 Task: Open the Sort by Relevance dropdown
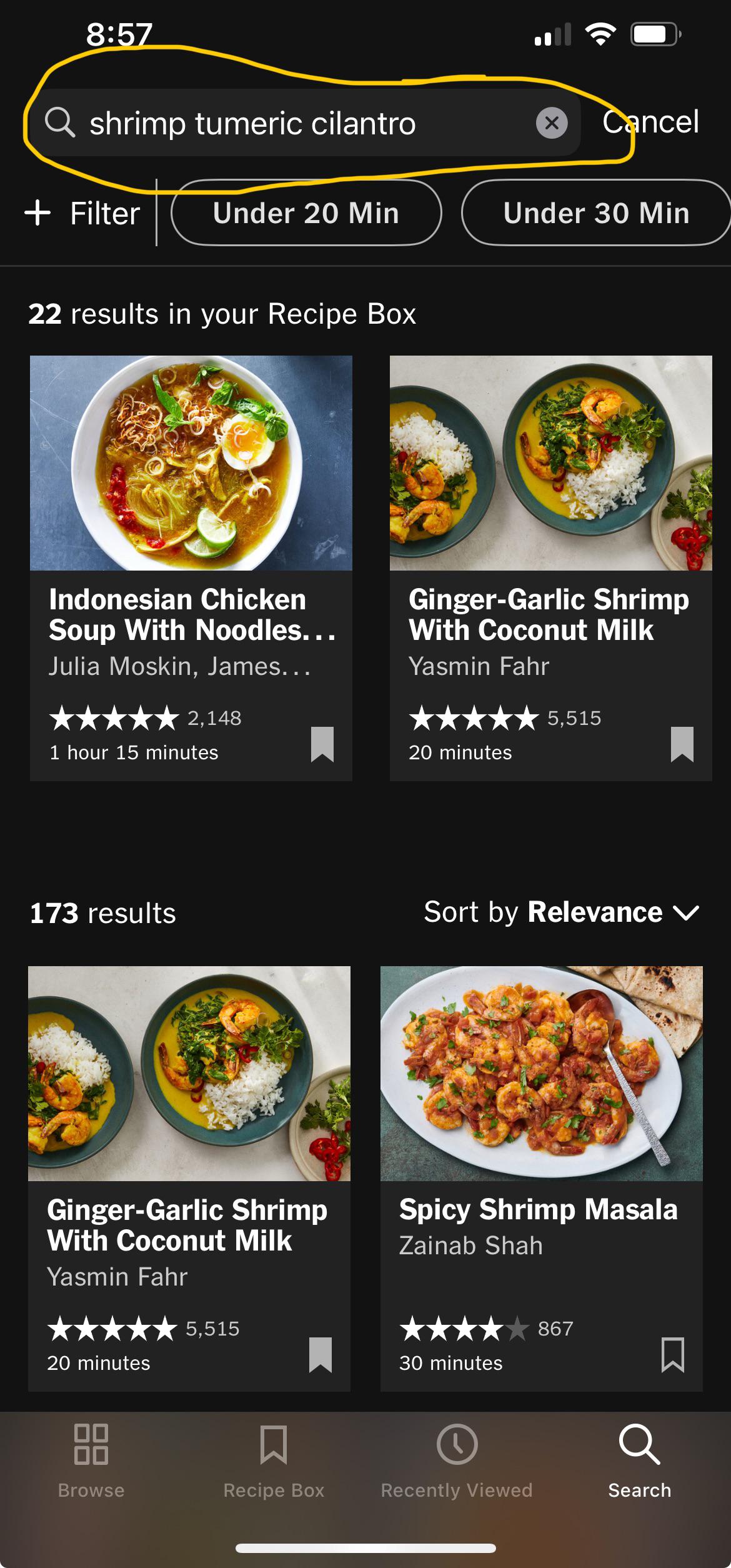[559, 912]
